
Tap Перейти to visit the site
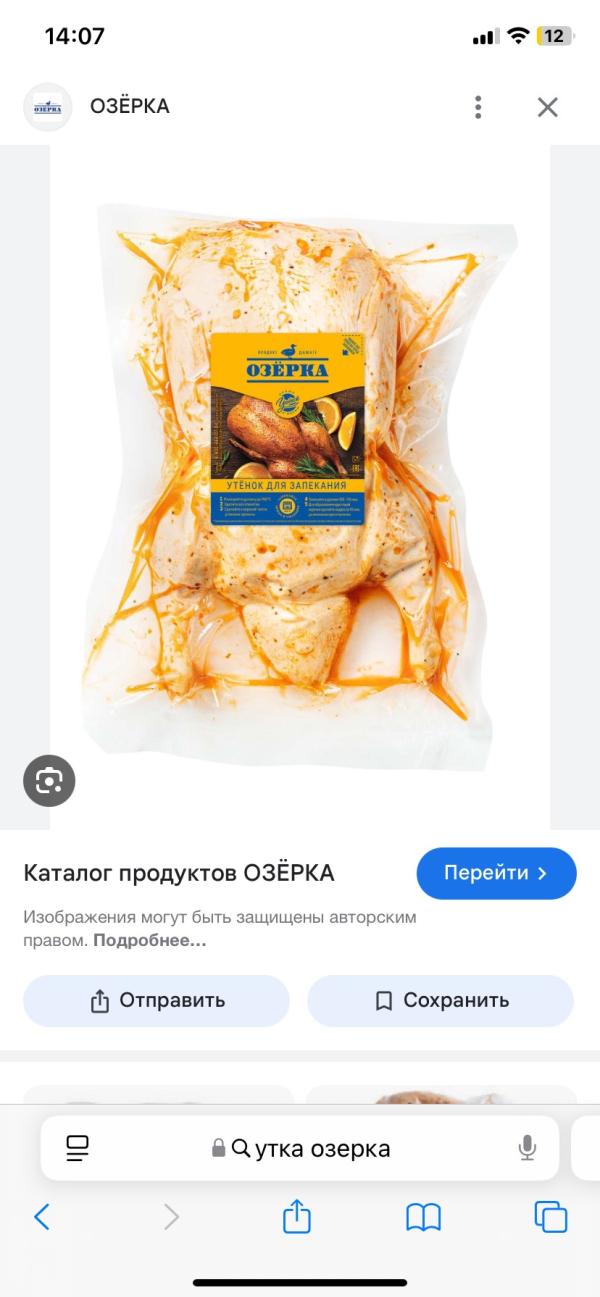coord(496,873)
